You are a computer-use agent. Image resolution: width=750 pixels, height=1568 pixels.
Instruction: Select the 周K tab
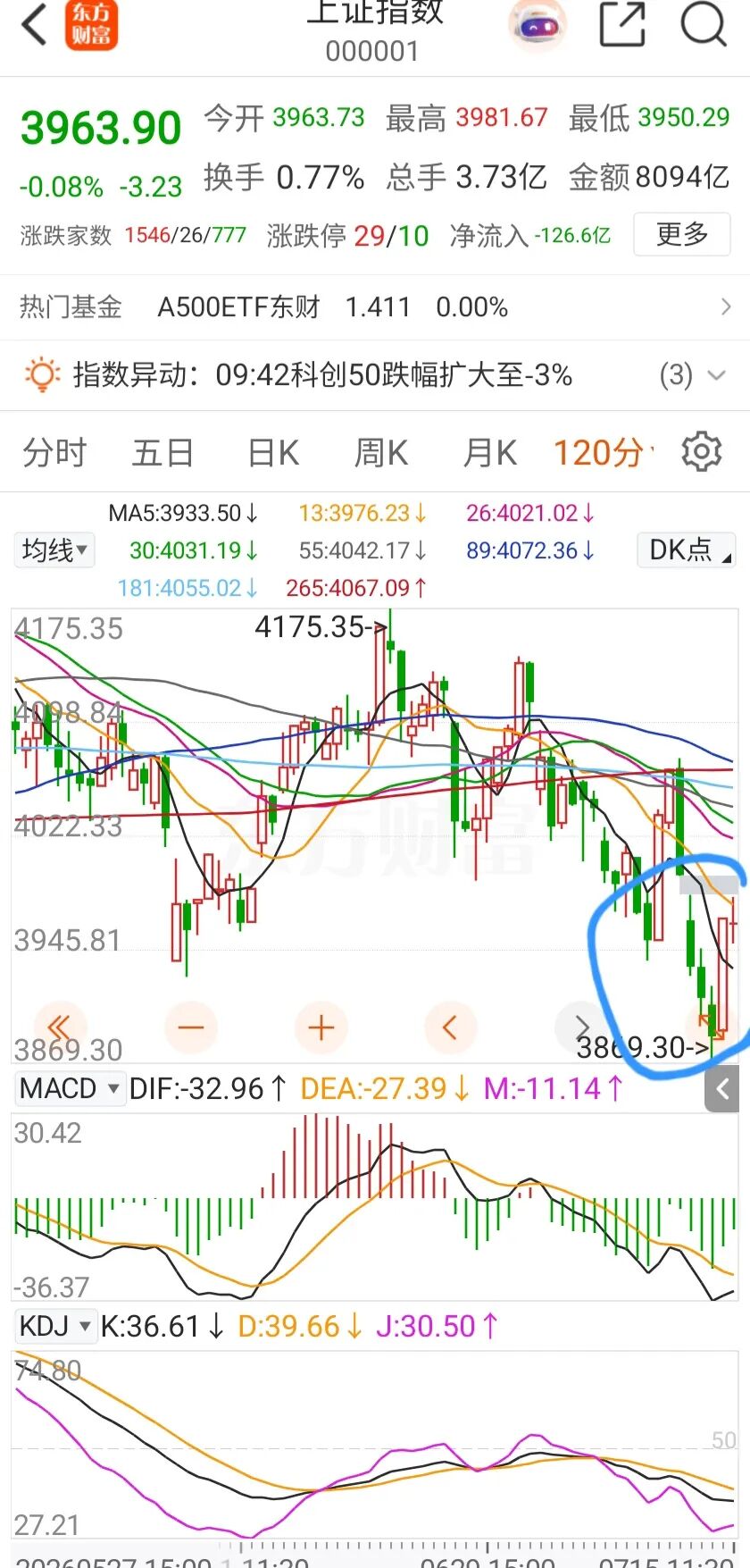tap(381, 453)
